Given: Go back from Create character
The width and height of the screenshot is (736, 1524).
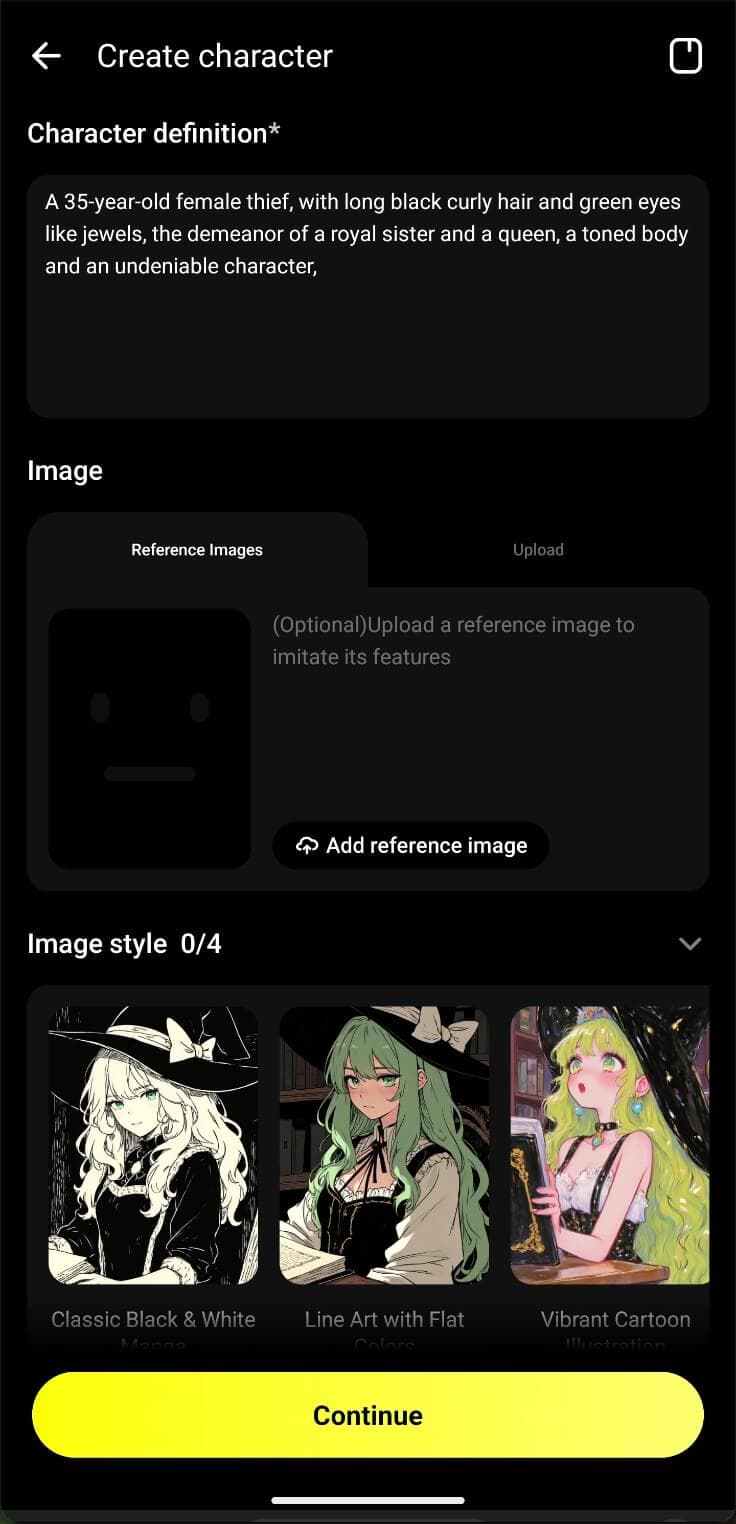Looking at the screenshot, I should coord(46,56).
